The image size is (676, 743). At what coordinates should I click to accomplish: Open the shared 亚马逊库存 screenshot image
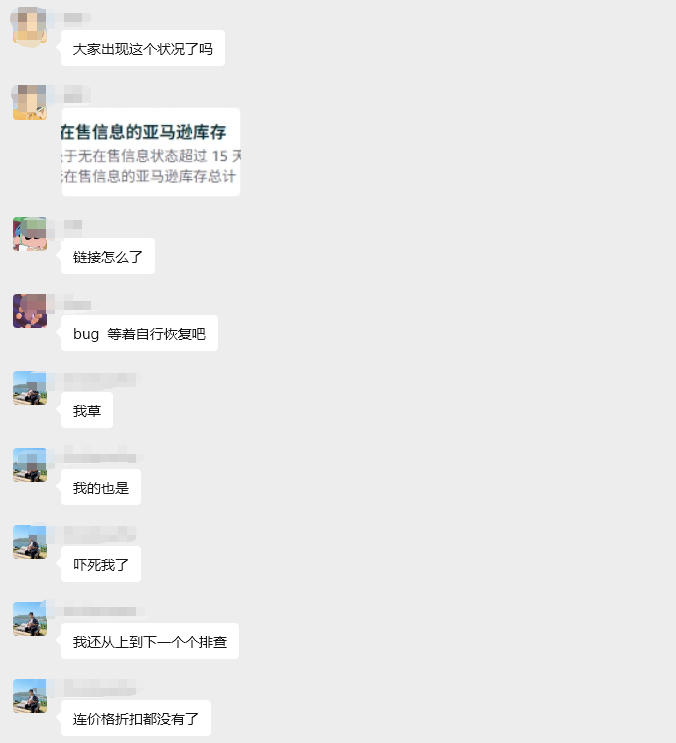tap(150, 152)
